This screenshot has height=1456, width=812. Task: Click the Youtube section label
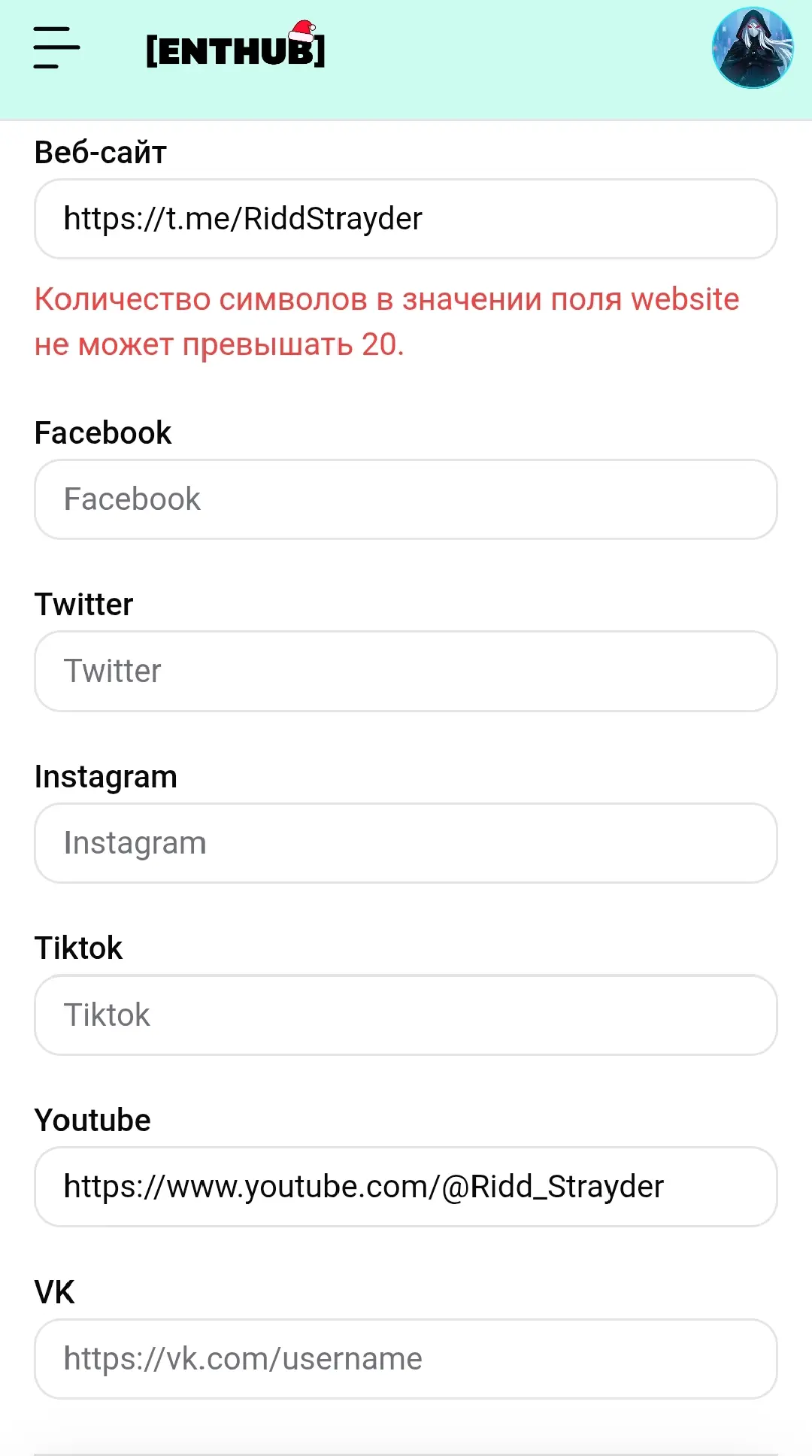(x=92, y=1120)
